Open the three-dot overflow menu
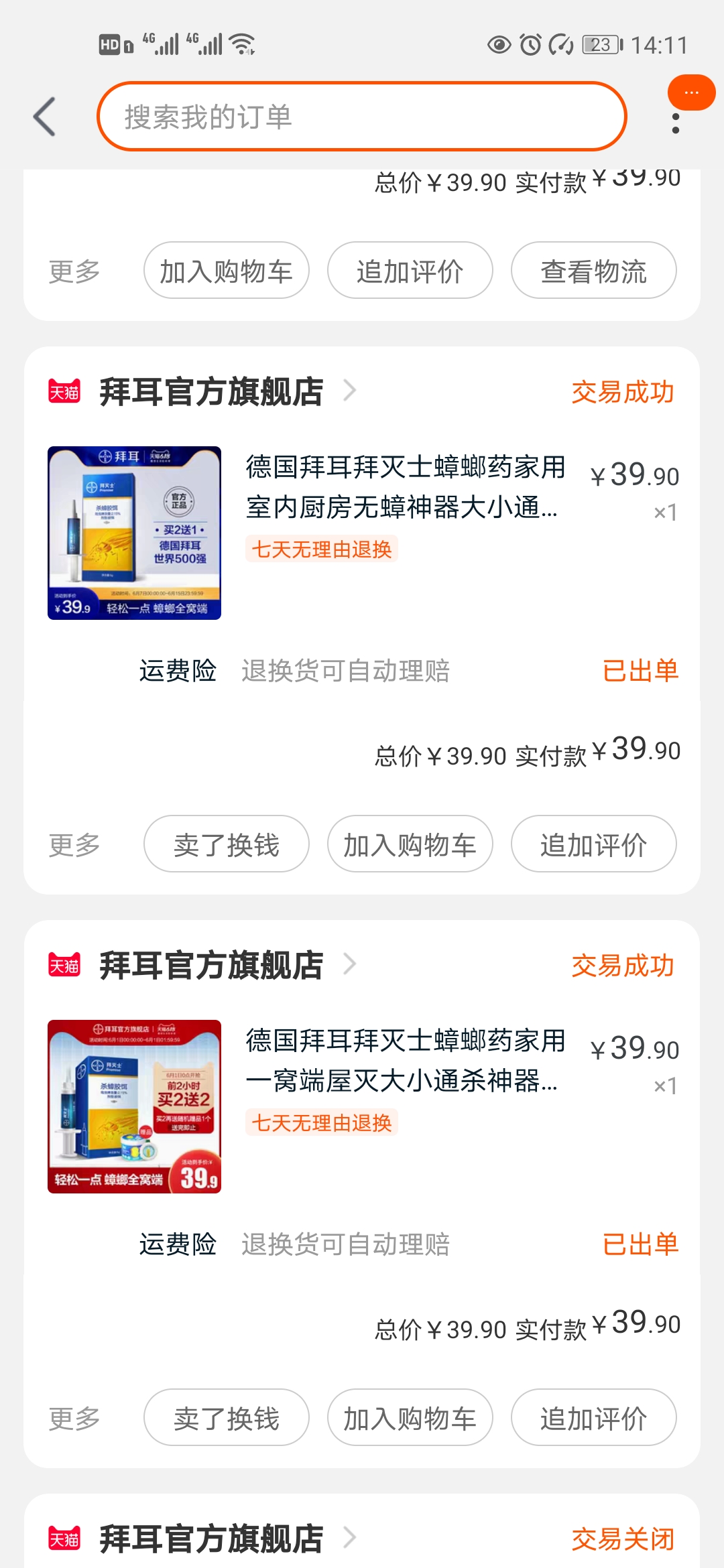 675,123
